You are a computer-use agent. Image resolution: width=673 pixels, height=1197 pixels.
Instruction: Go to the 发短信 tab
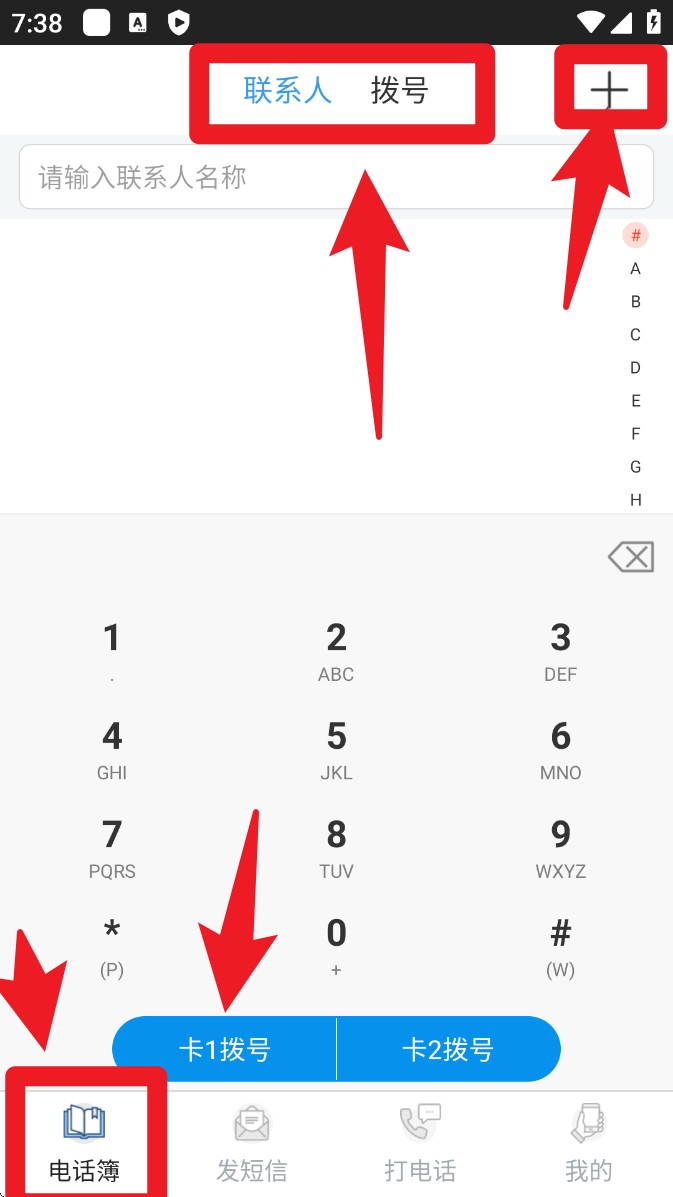pyautogui.click(x=252, y=1143)
